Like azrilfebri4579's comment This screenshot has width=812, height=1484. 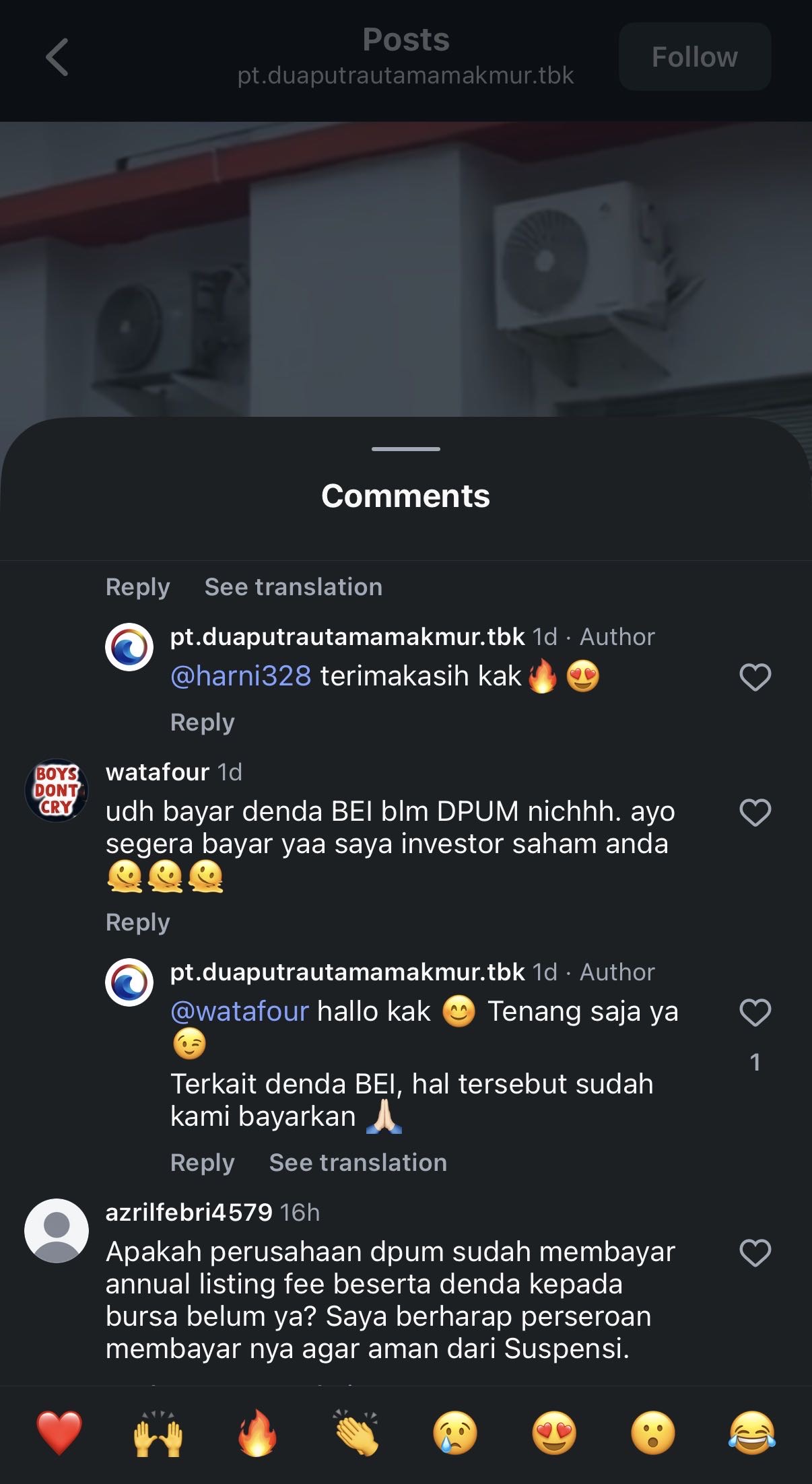[x=755, y=1253]
